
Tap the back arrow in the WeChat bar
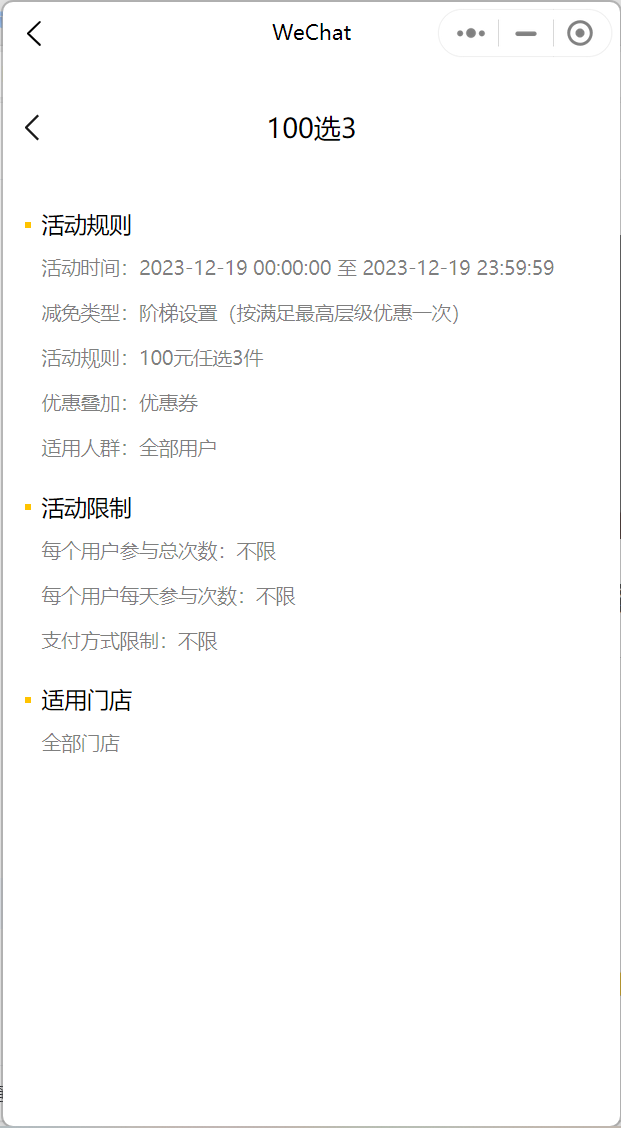coord(34,33)
